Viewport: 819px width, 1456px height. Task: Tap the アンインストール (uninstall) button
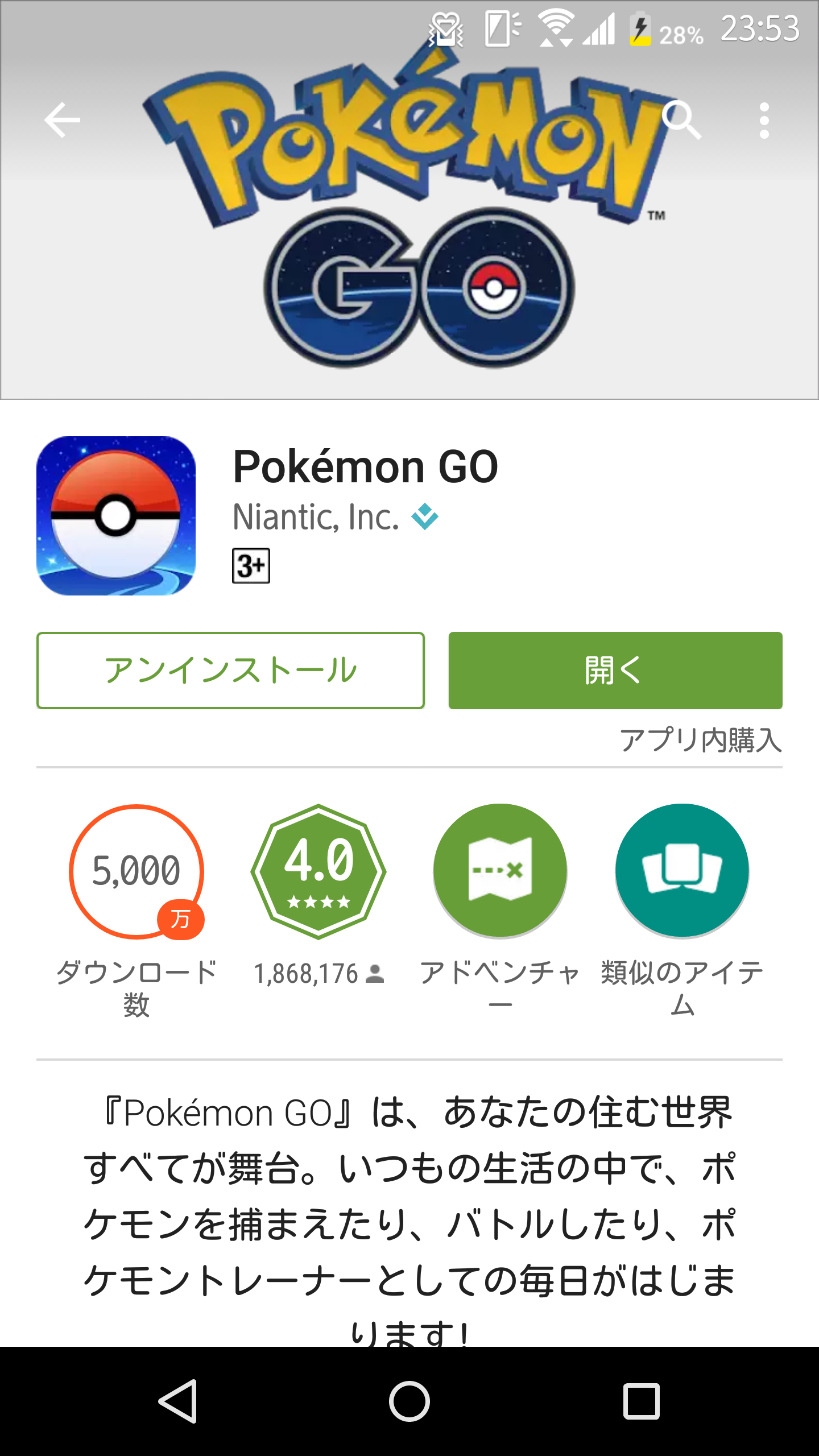pos(230,671)
